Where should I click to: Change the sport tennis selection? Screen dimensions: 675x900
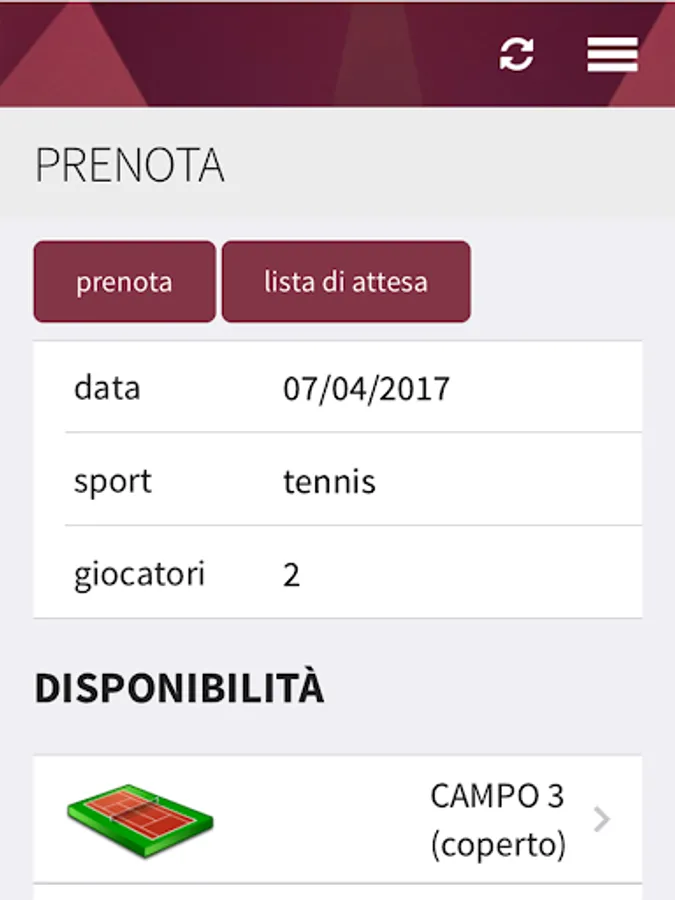point(330,482)
